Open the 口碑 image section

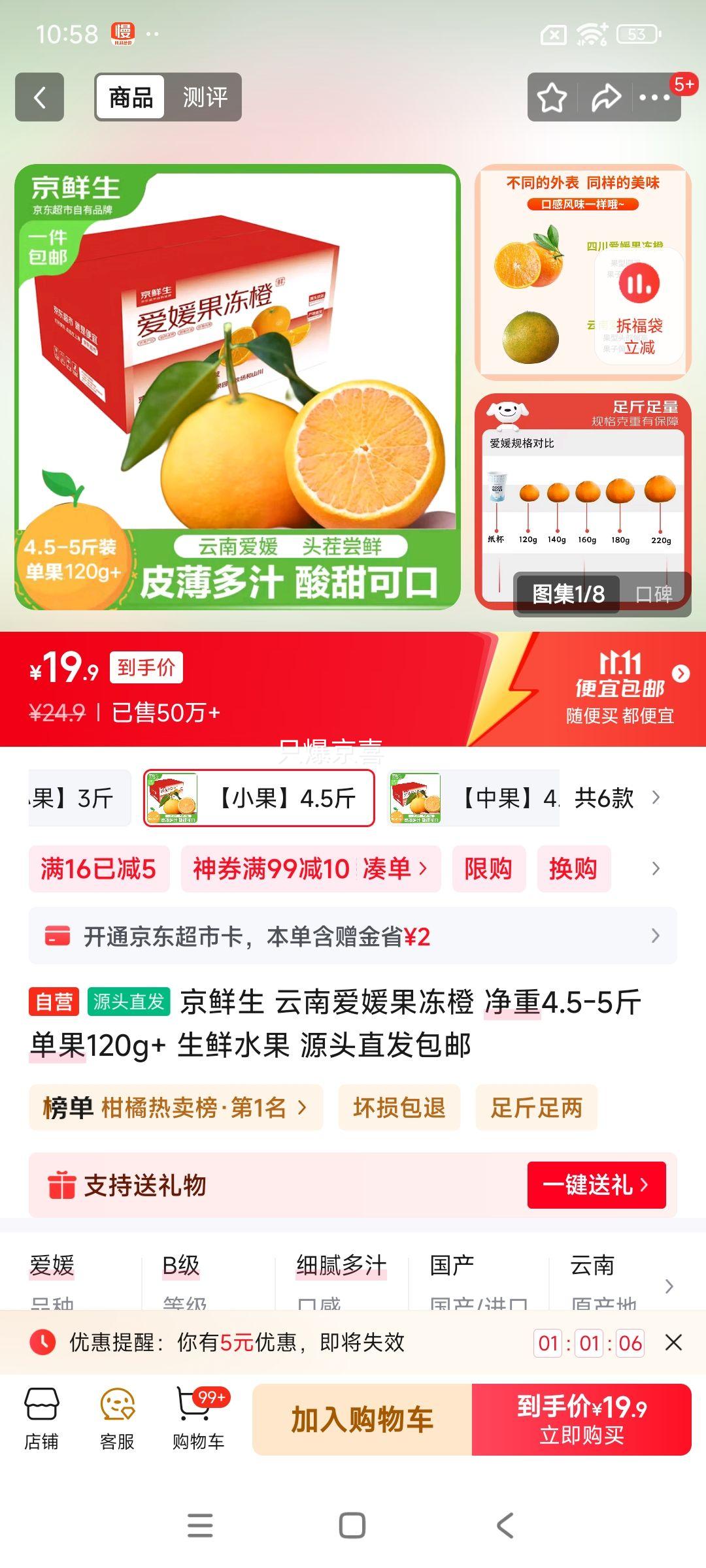[x=654, y=594]
